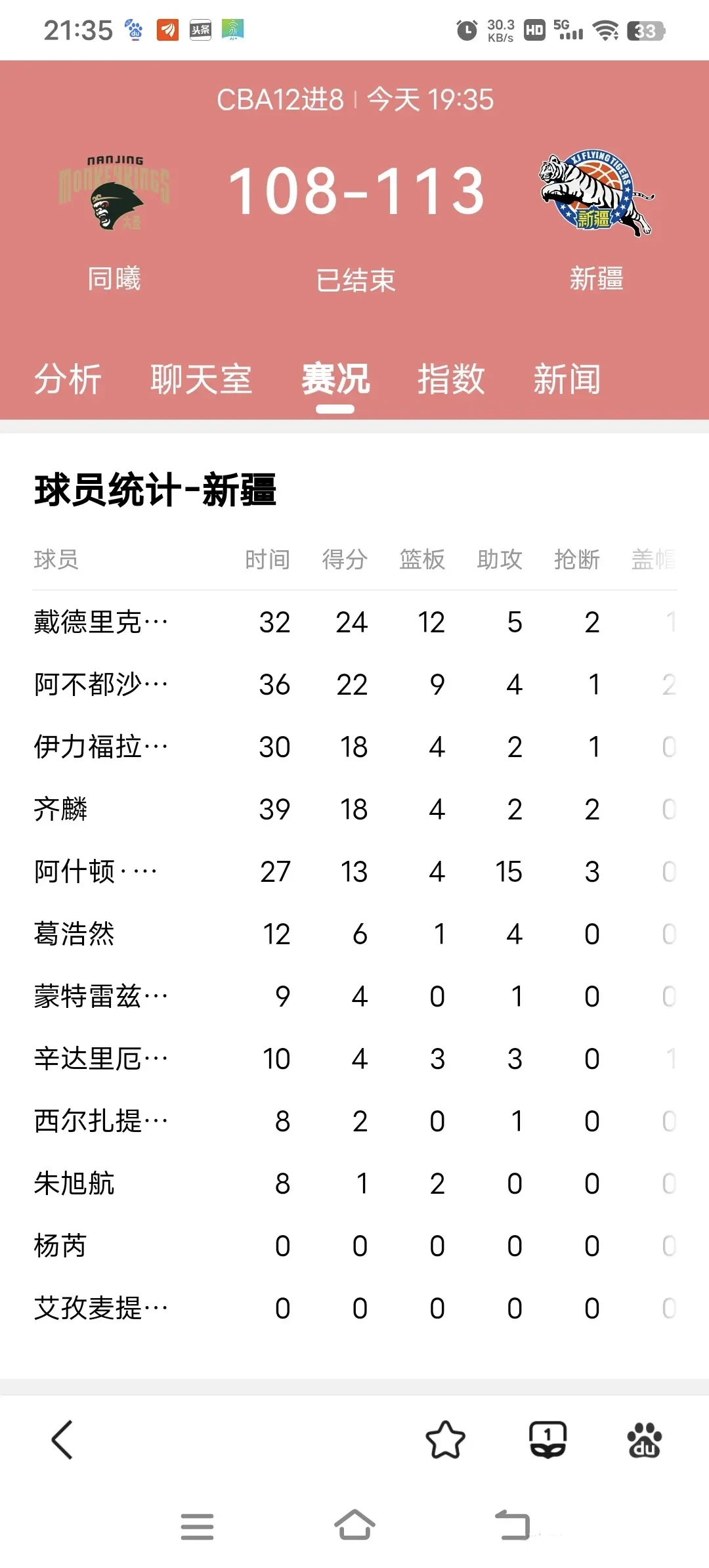Tap the system home button

[x=354, y=1525]
